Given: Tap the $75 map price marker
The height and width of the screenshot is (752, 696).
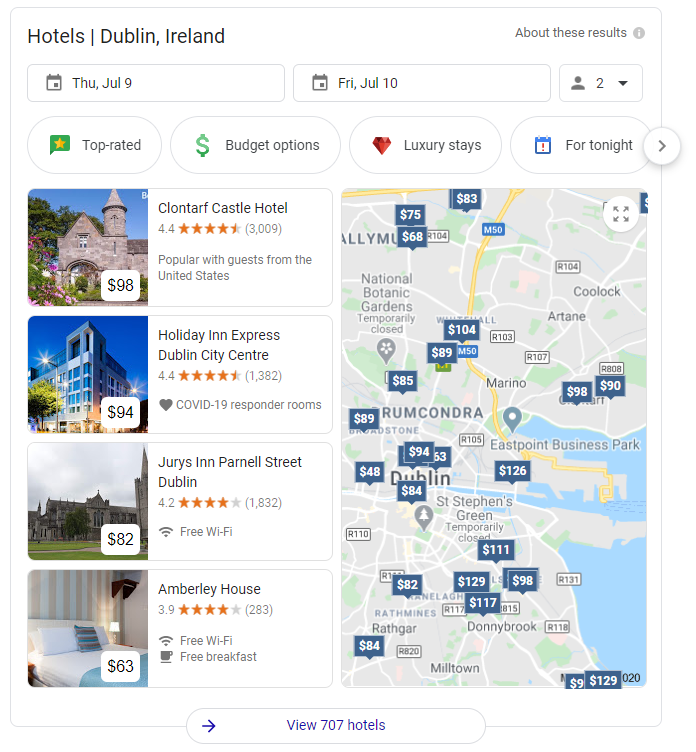Looking at the screenshot, I should point(410,215).
